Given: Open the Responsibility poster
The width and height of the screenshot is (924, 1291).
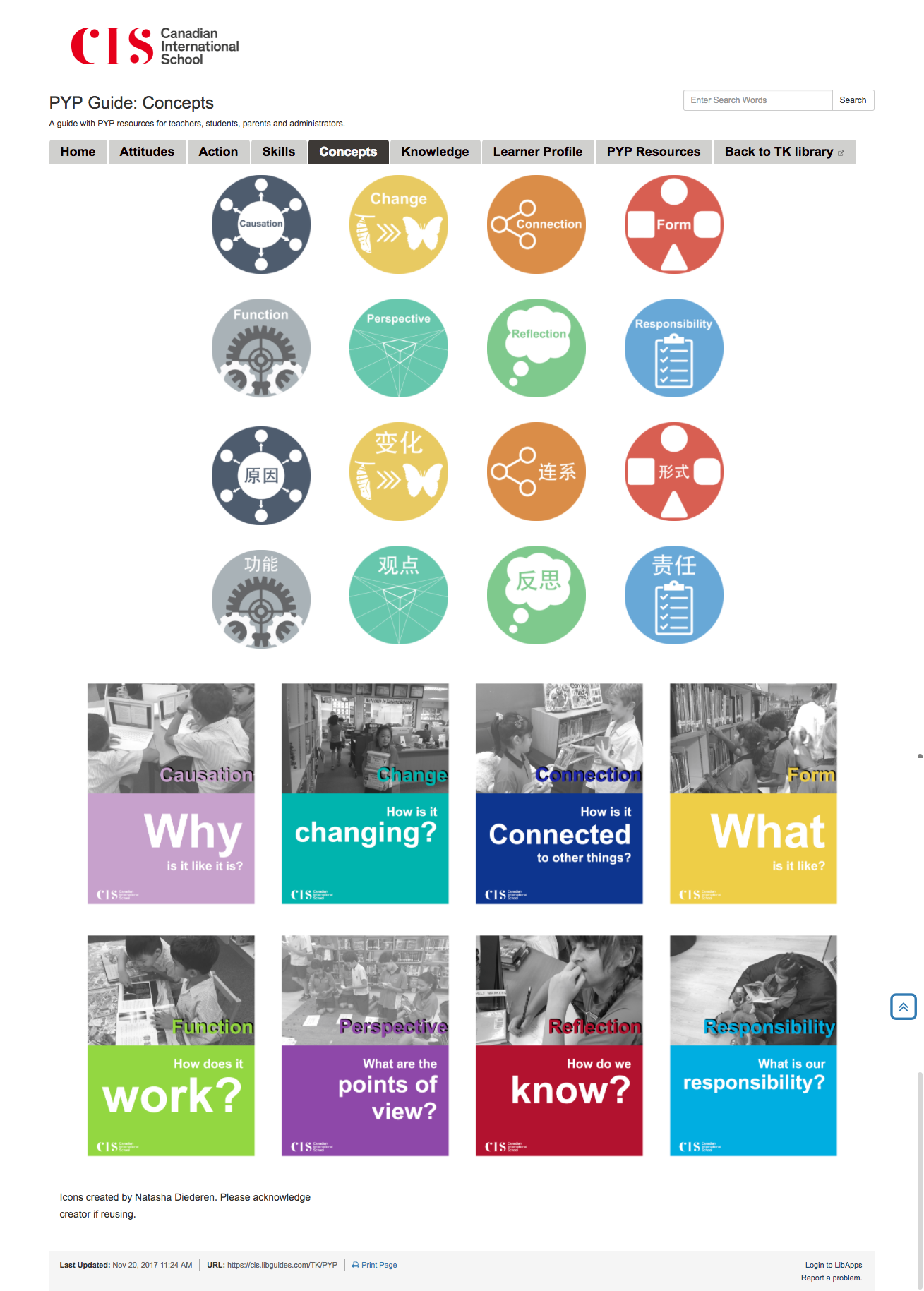Looking at the screenshot, I should click(753, 1045).
